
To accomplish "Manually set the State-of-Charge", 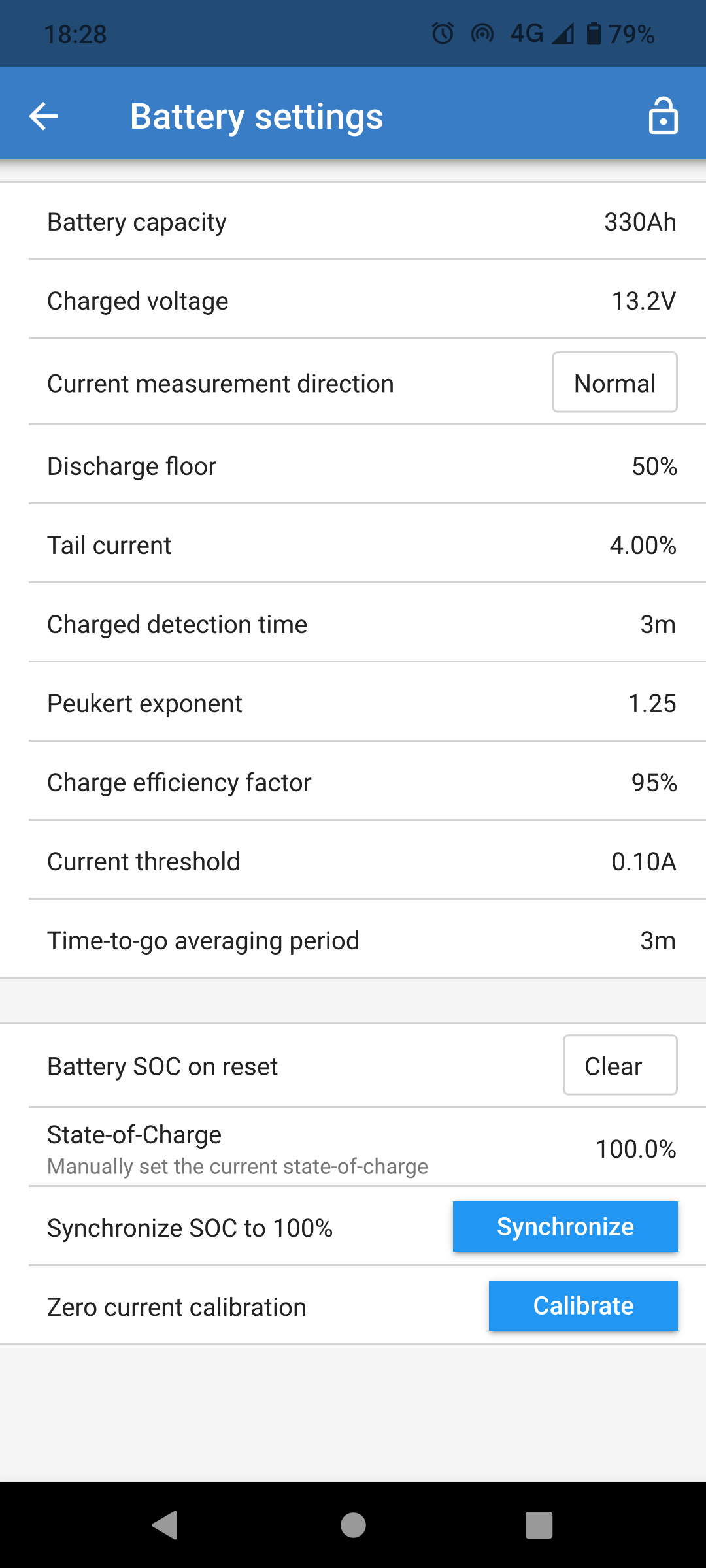I will pos(635,1149).
